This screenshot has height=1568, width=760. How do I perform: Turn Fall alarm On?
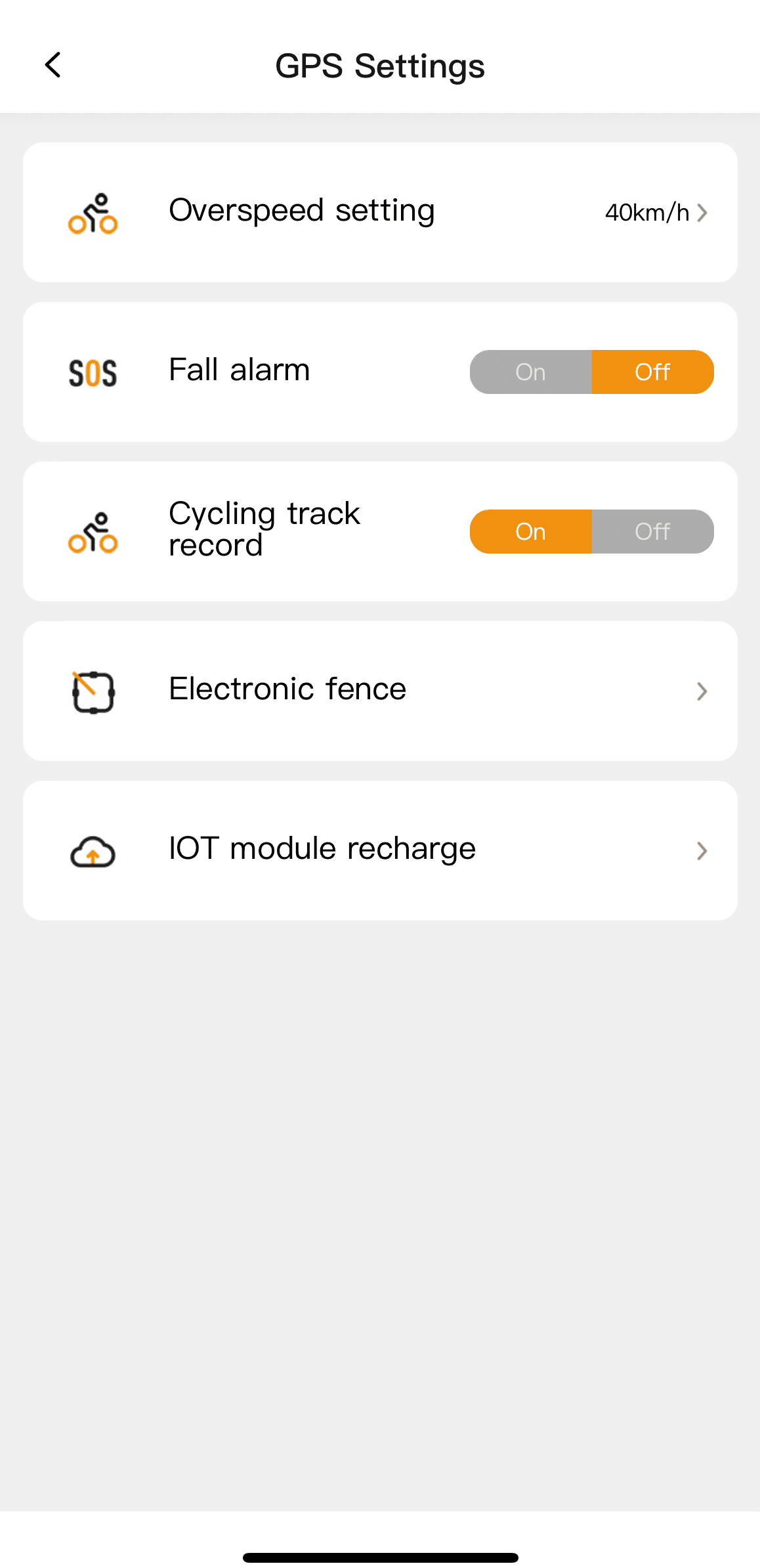(x=531, y=372)
